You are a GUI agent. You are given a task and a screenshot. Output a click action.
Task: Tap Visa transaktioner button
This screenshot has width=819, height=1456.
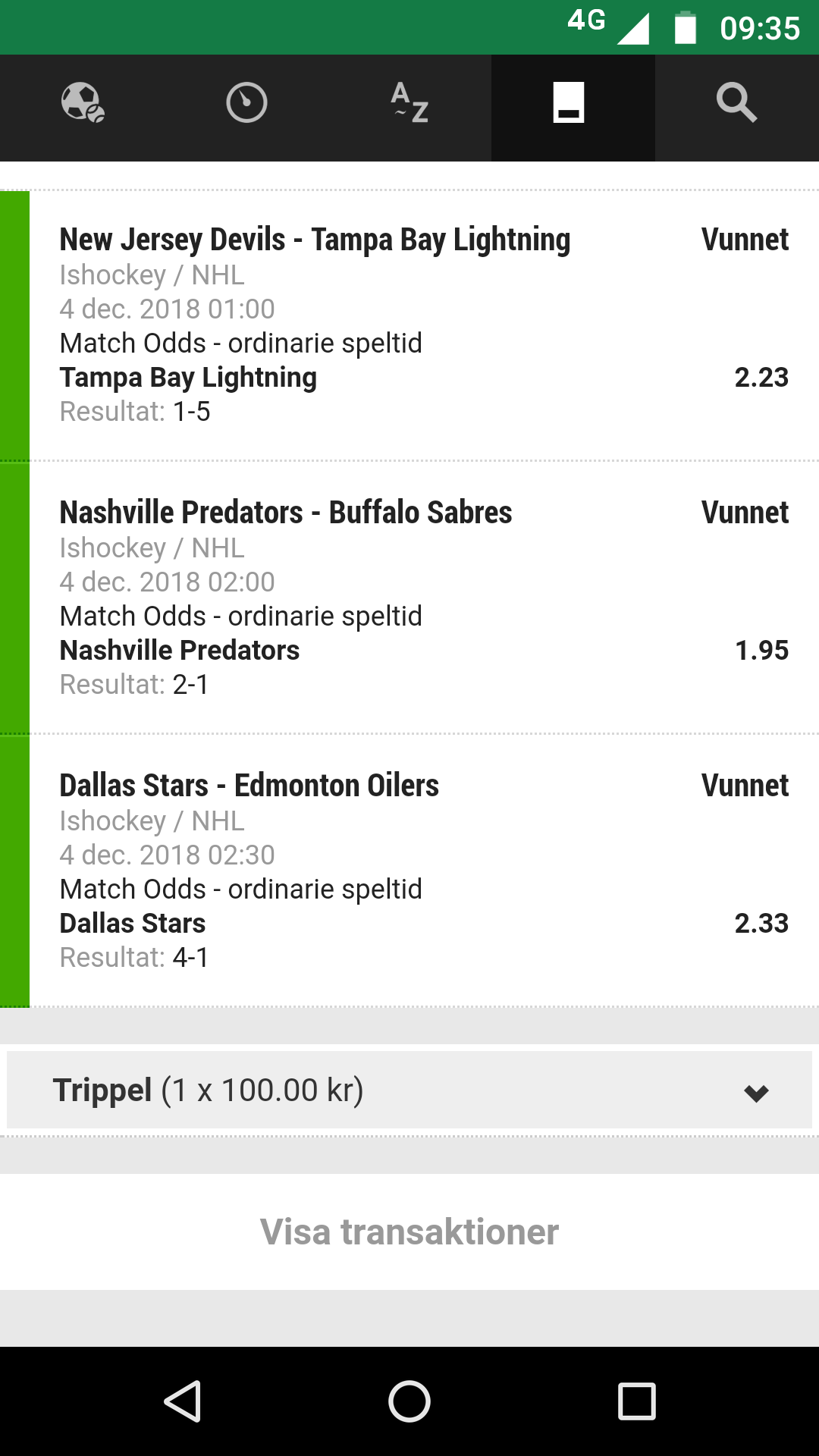[409, 1232]
